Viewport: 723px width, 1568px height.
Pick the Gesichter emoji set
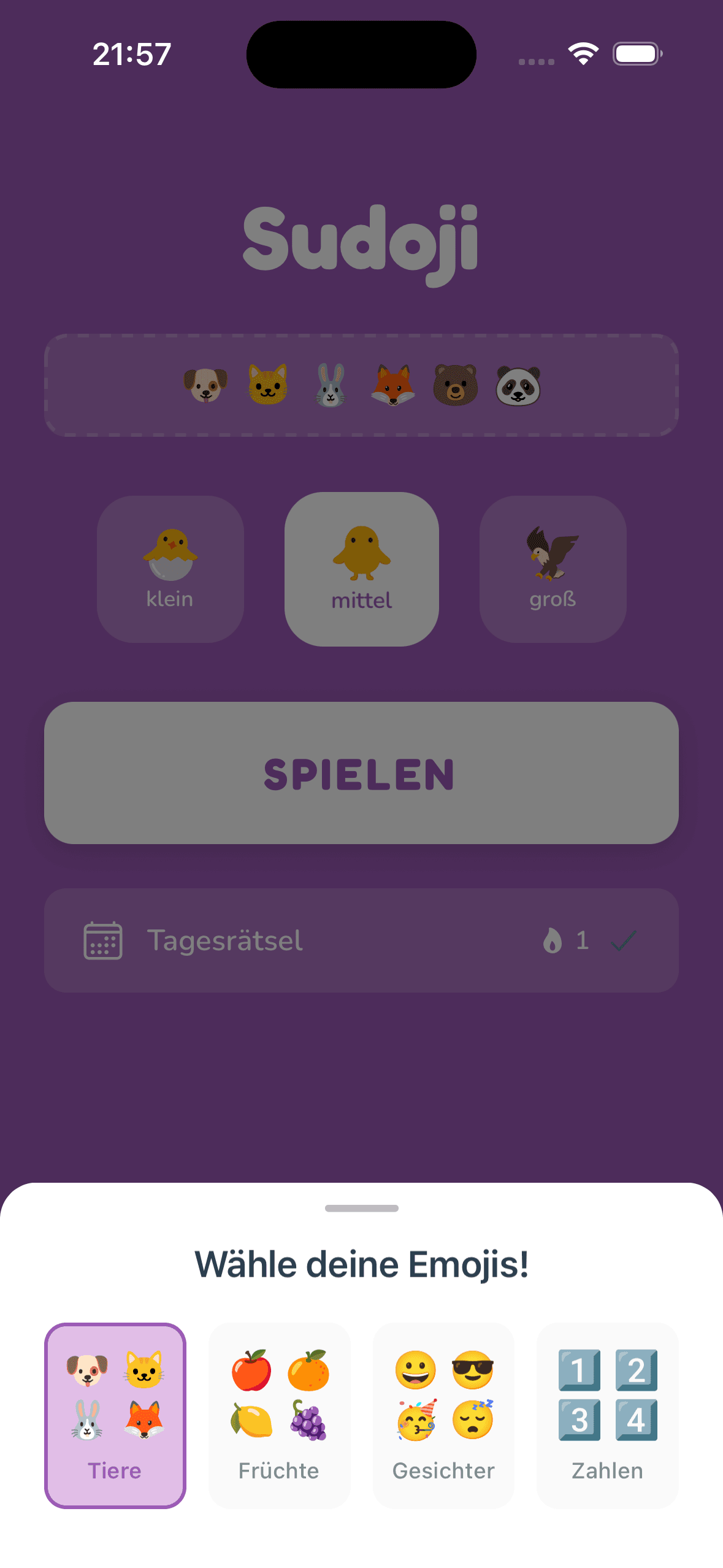click(443, 1415)
